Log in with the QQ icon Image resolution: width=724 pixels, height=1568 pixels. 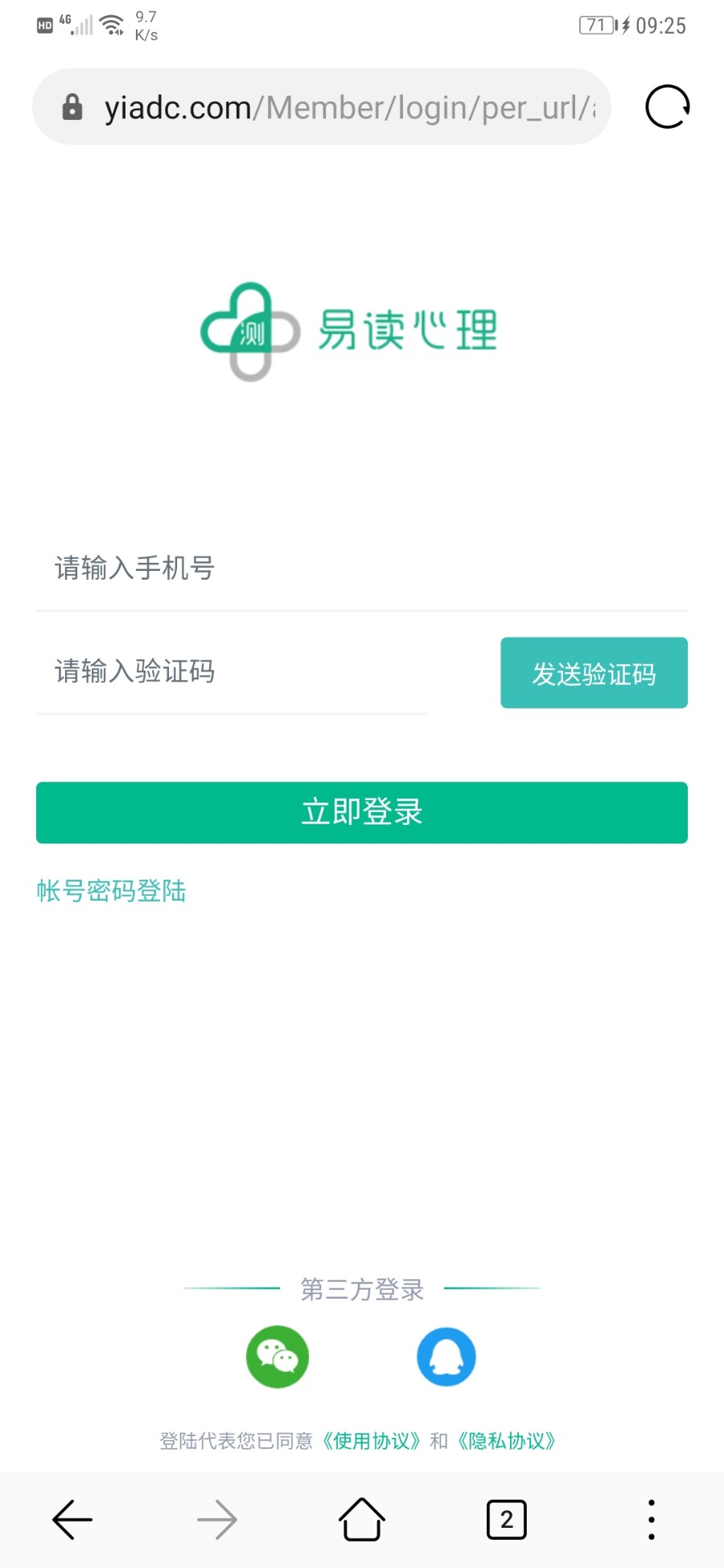coord(446,1357)
